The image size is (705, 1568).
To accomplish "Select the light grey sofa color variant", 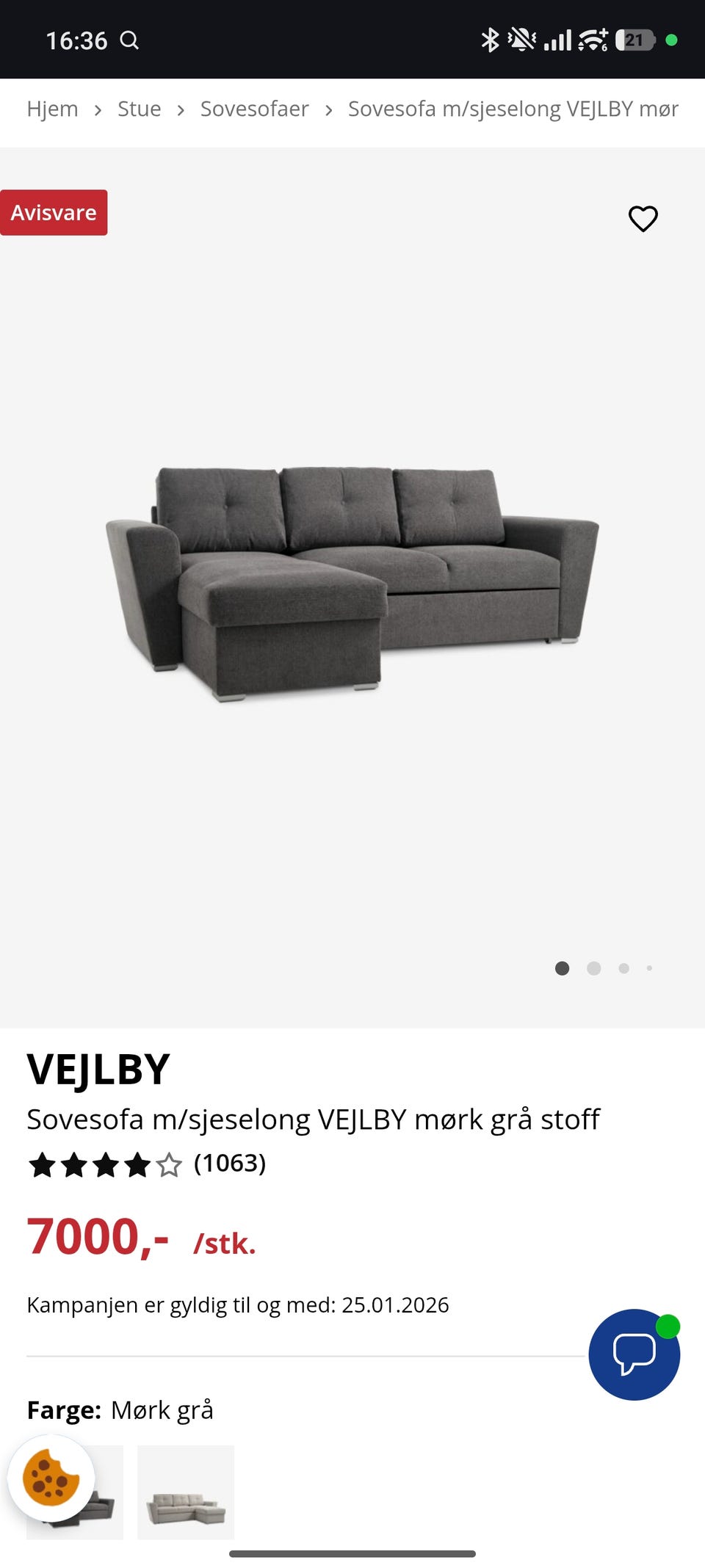I will (186, 1492).
